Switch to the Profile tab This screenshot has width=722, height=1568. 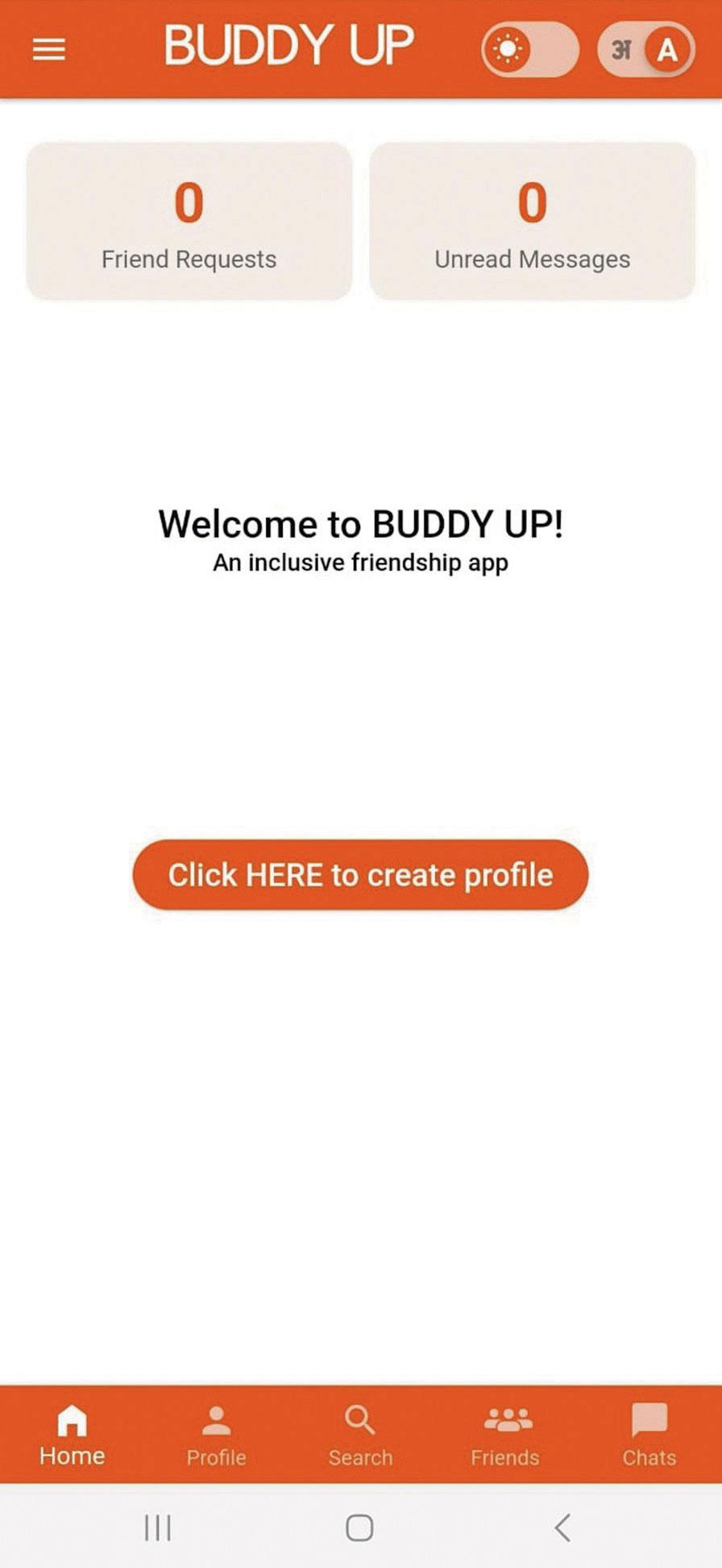pyautogui.click(x=216, y=1435)
